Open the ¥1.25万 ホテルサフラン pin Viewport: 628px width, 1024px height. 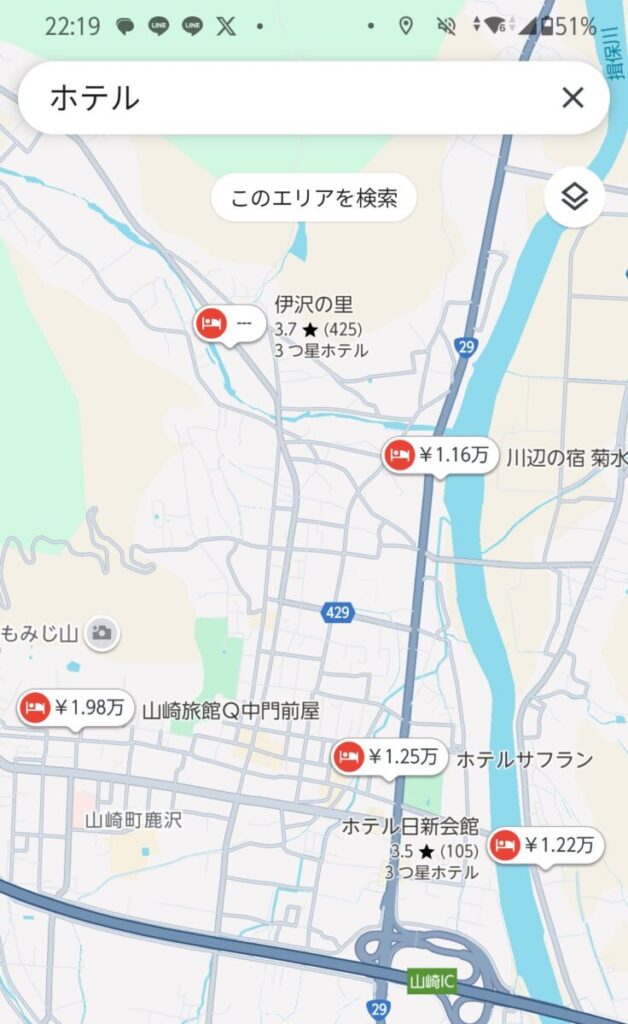coord(390,758)
